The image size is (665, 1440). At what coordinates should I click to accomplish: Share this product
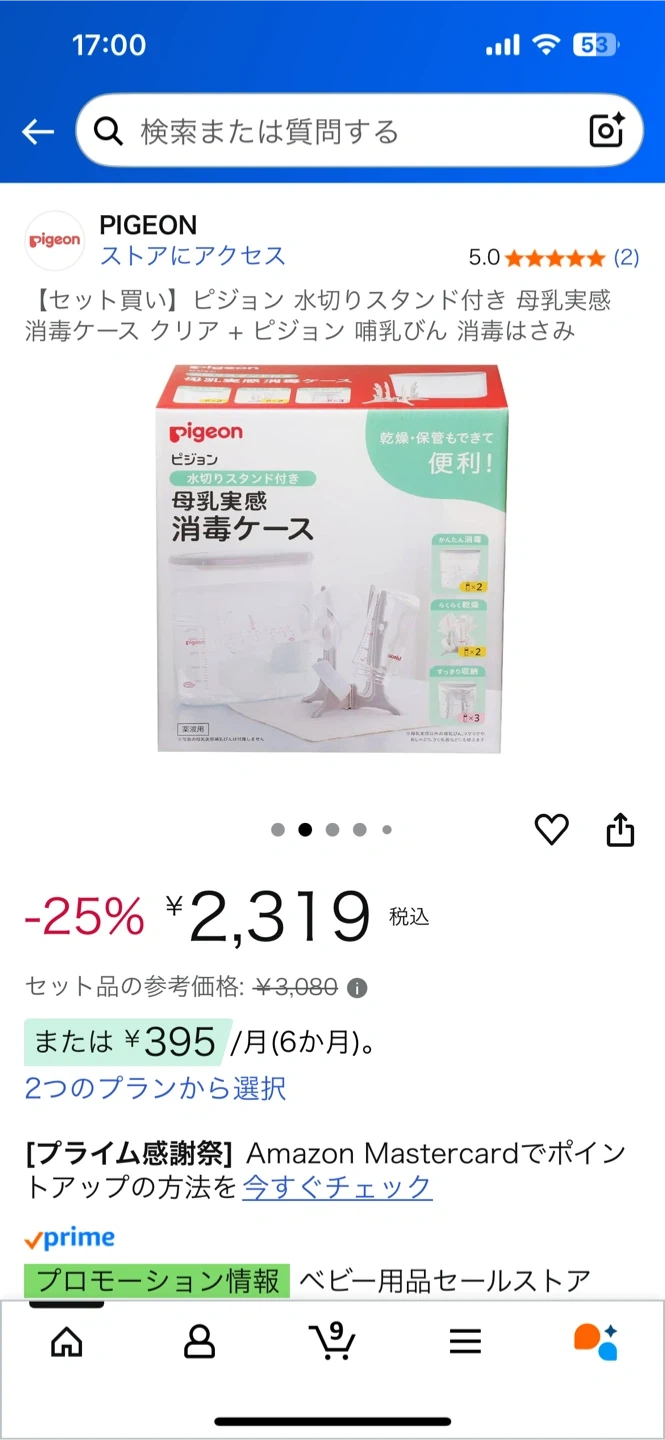point(620,829)
